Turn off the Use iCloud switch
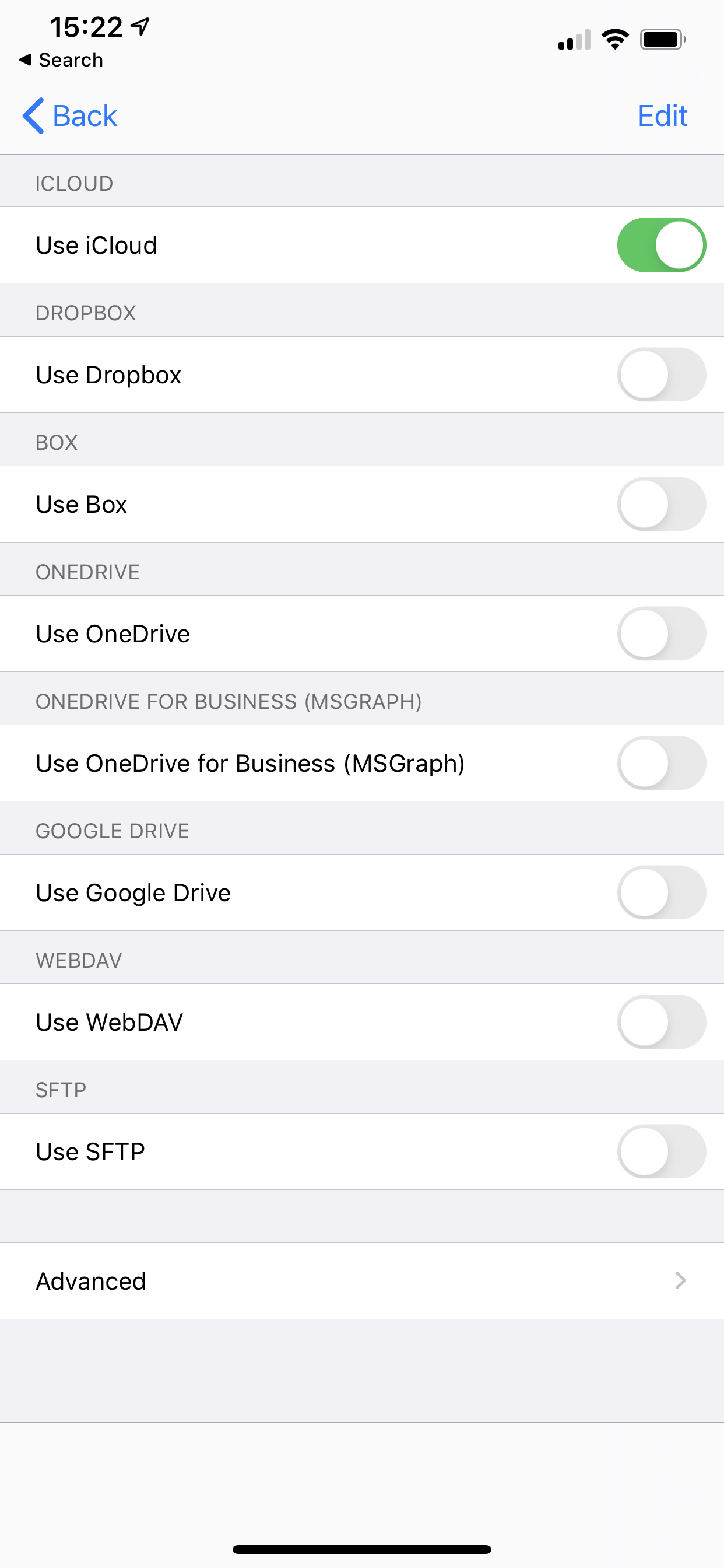This screenshot has width=724, height=1568. [x=661, y=246]
